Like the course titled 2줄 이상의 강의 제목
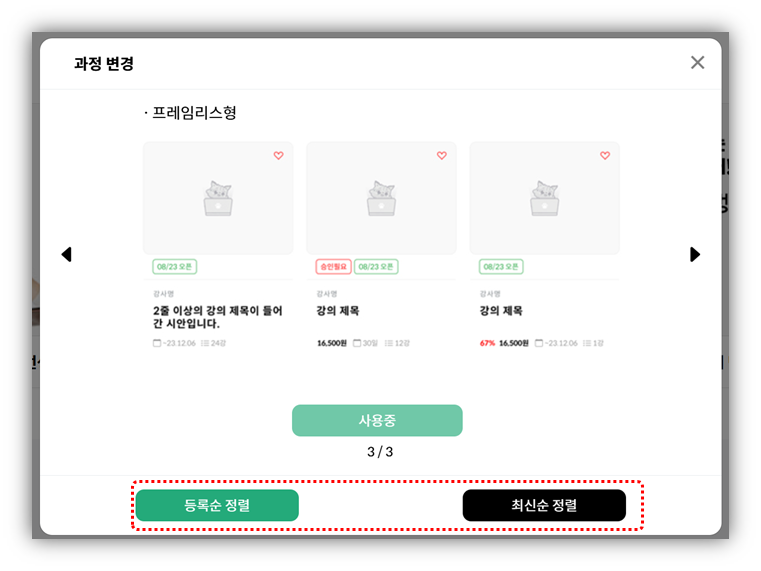The width and height of the screenshot is (761, 571). tap(278, 155)
